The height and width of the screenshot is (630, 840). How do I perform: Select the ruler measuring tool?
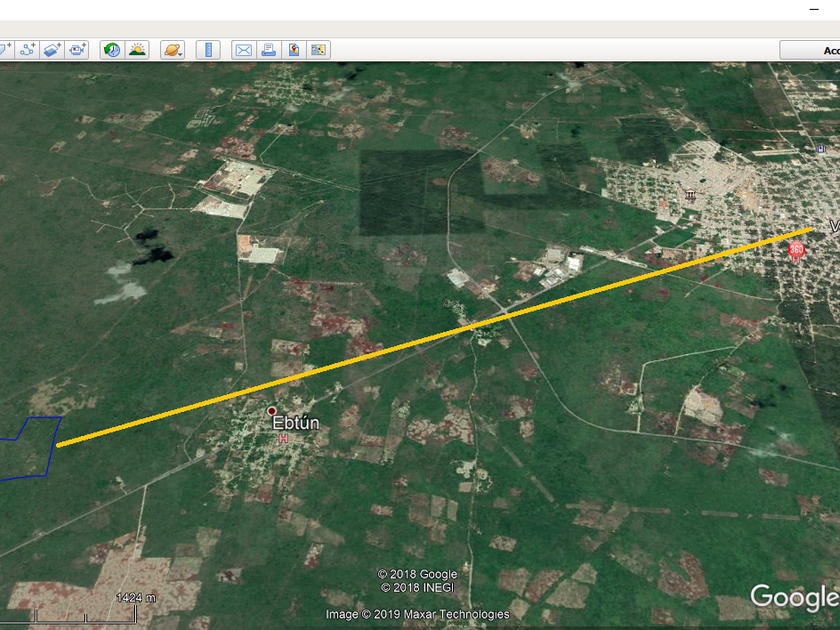(208, 49)
